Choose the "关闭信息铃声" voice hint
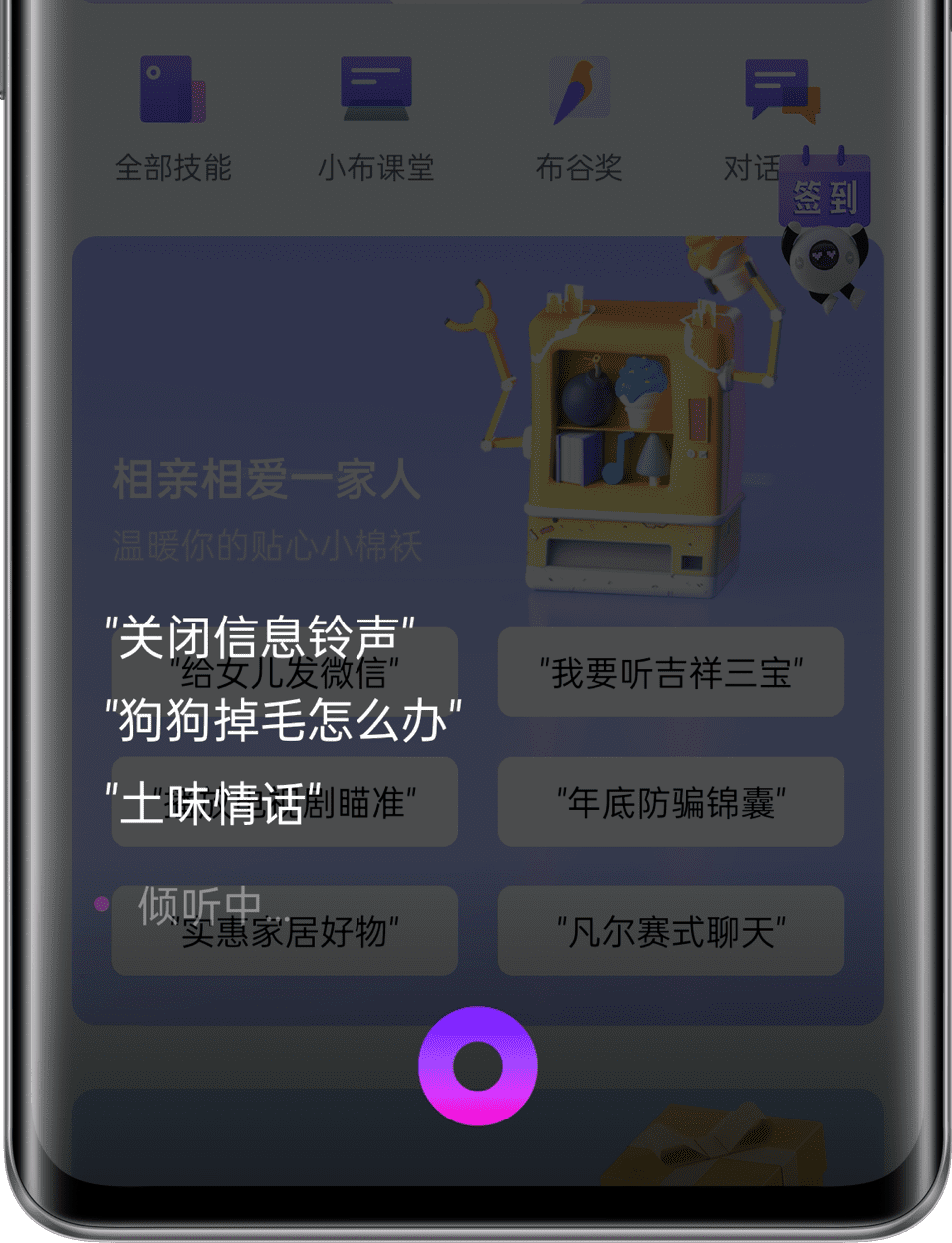This screenshot has width=952, height=1243. (x=261, y=637)
